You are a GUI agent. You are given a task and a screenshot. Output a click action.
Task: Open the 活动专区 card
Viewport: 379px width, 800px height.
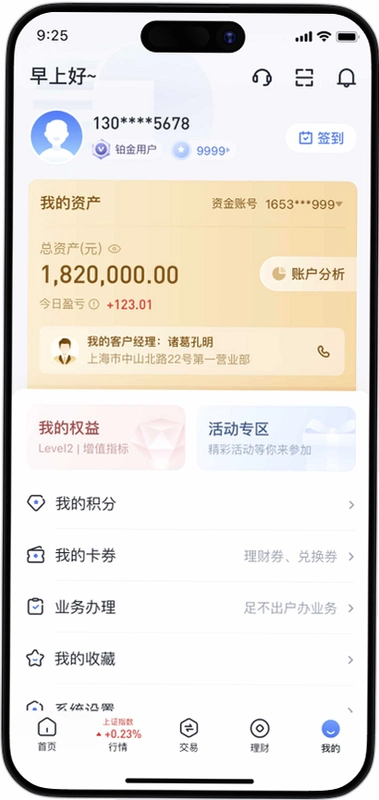click(x=276, y=438)
